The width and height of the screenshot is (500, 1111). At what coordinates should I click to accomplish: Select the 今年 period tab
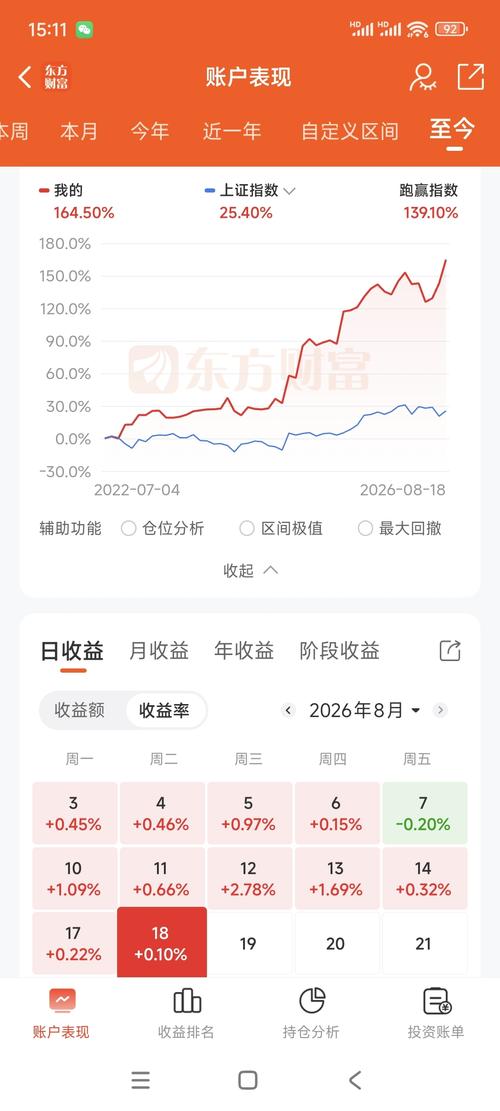point(149,131)
